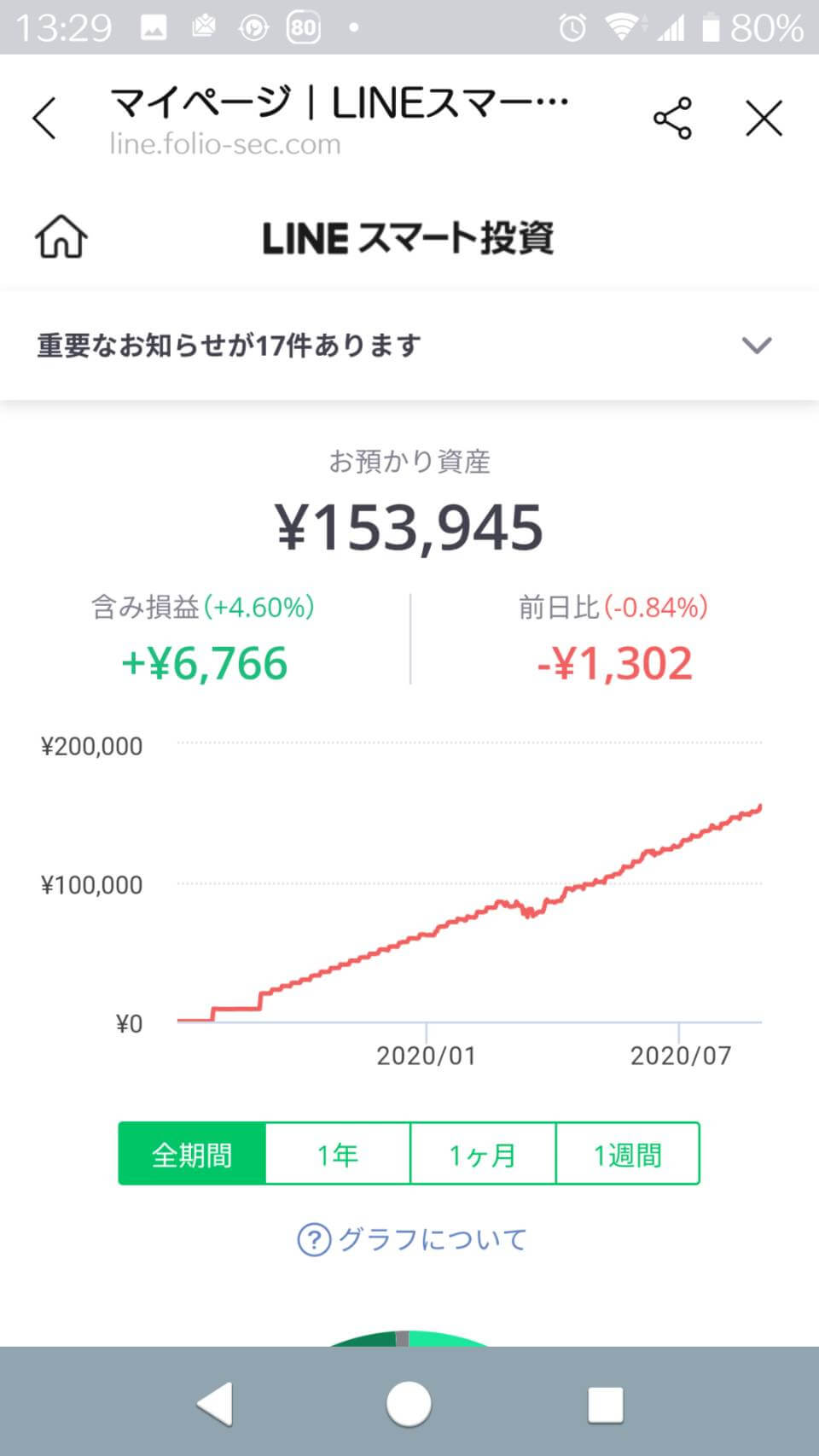Close the in-app browser window
This screenshot has width=819, height=1456.
[764, 119]
